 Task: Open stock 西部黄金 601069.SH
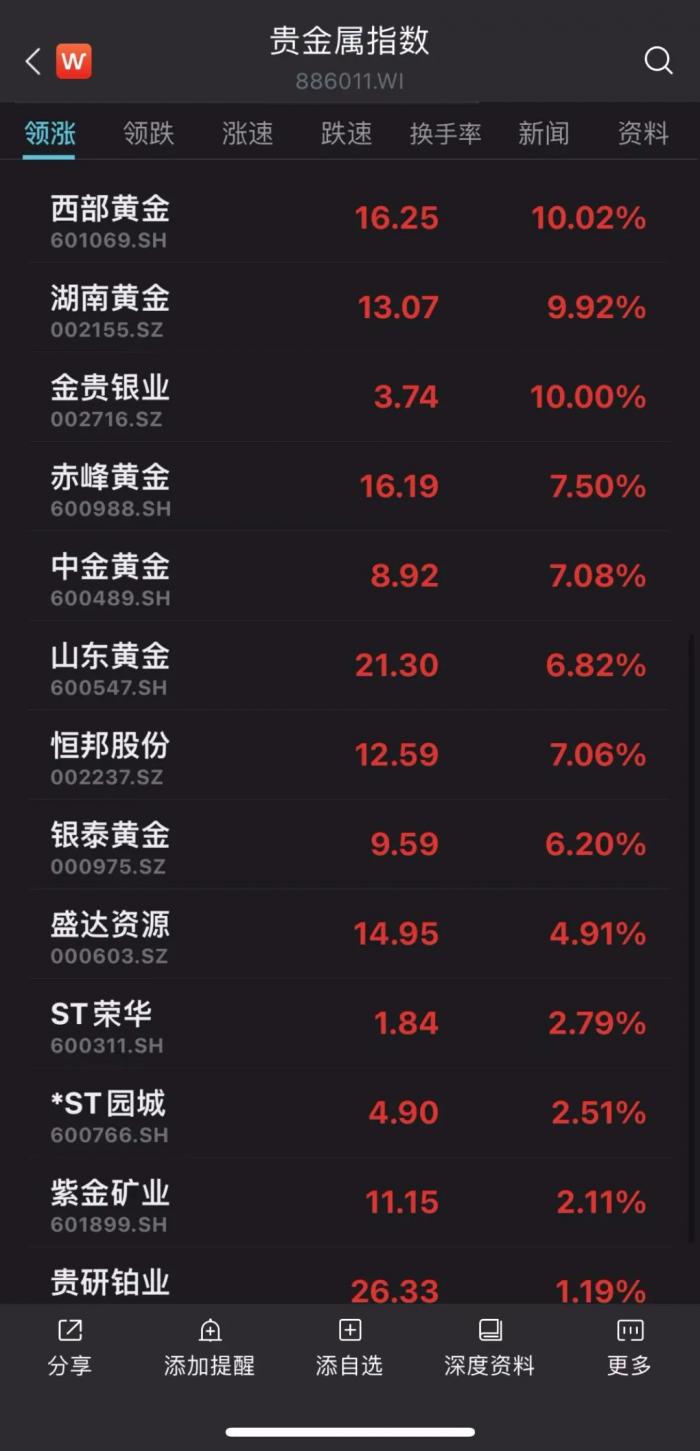(x=348, y=219)
